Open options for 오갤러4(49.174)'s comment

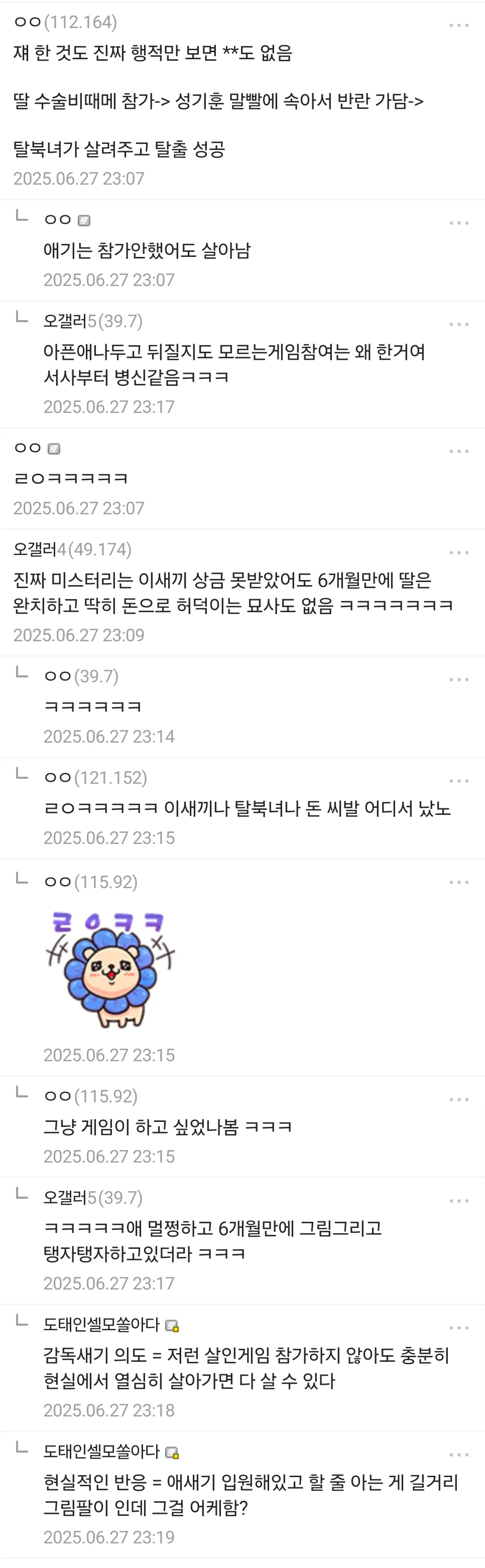[x=458, y=553]
